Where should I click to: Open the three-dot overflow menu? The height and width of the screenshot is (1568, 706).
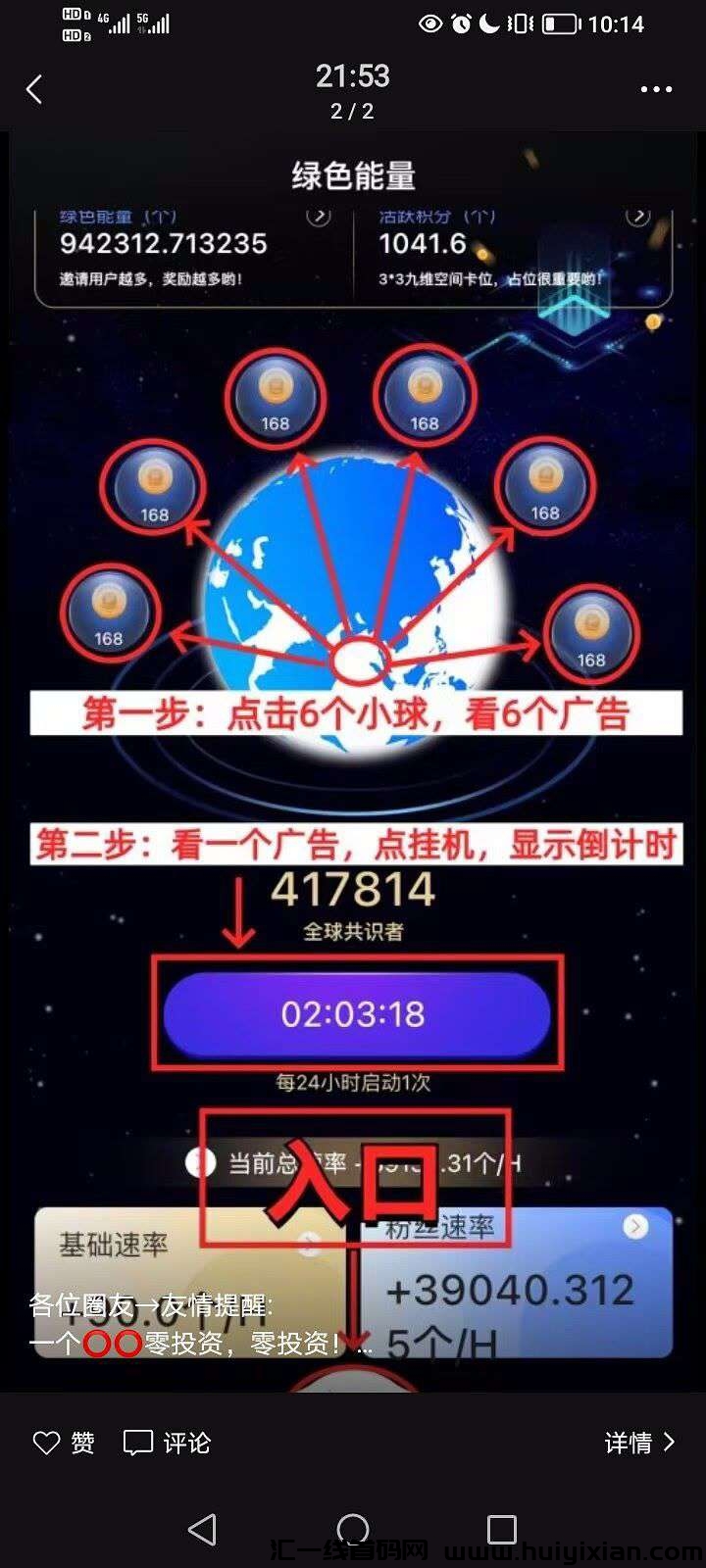pos(656,90)
